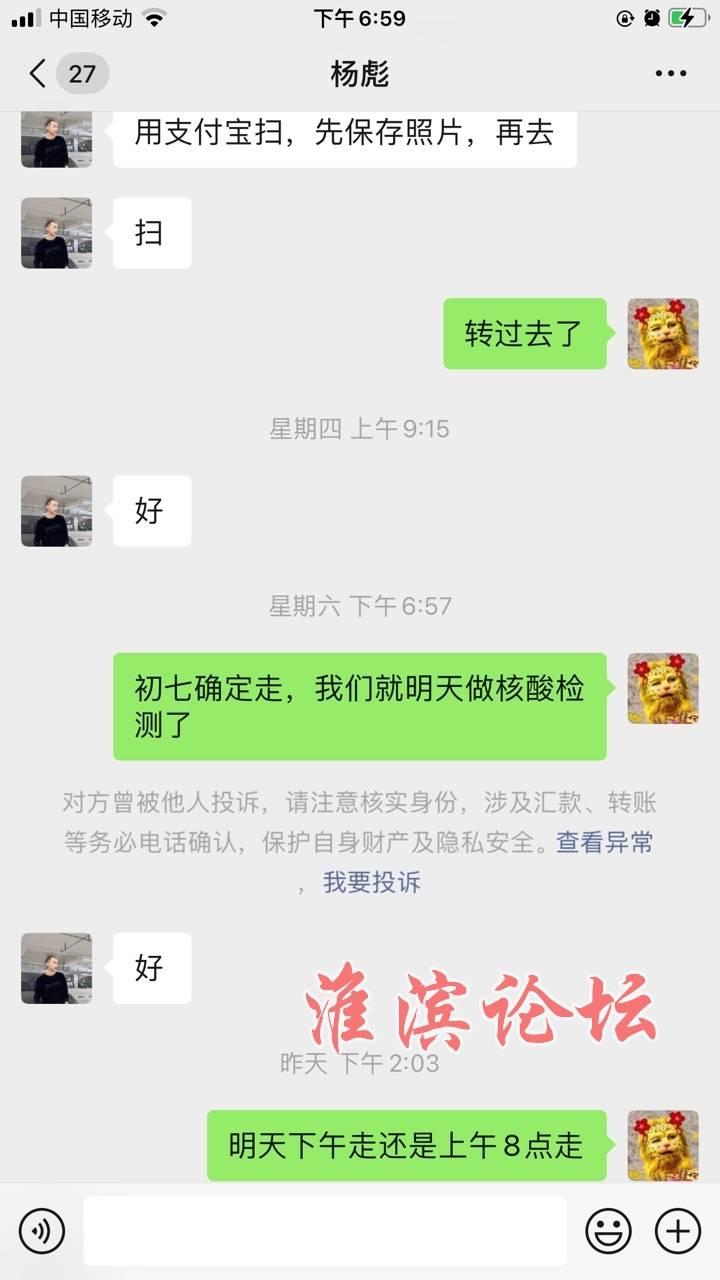Open contact avatar beside the 扫 message

tap(56, 233)
